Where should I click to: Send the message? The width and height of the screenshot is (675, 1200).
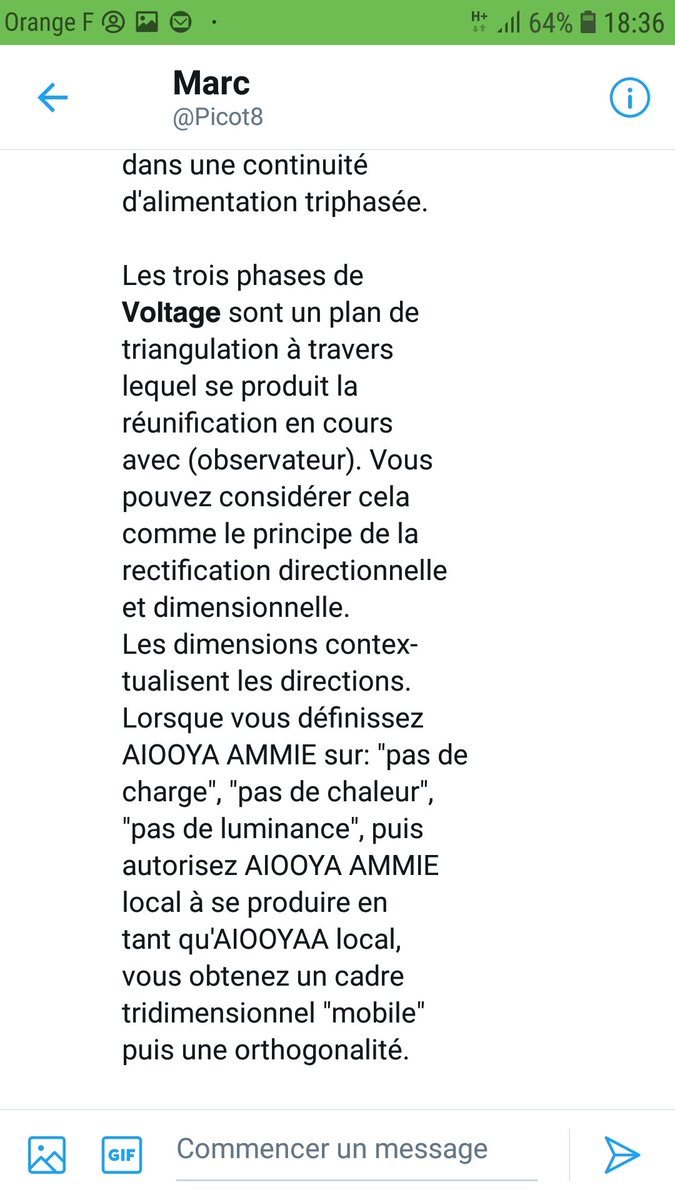coord(622,1154)
